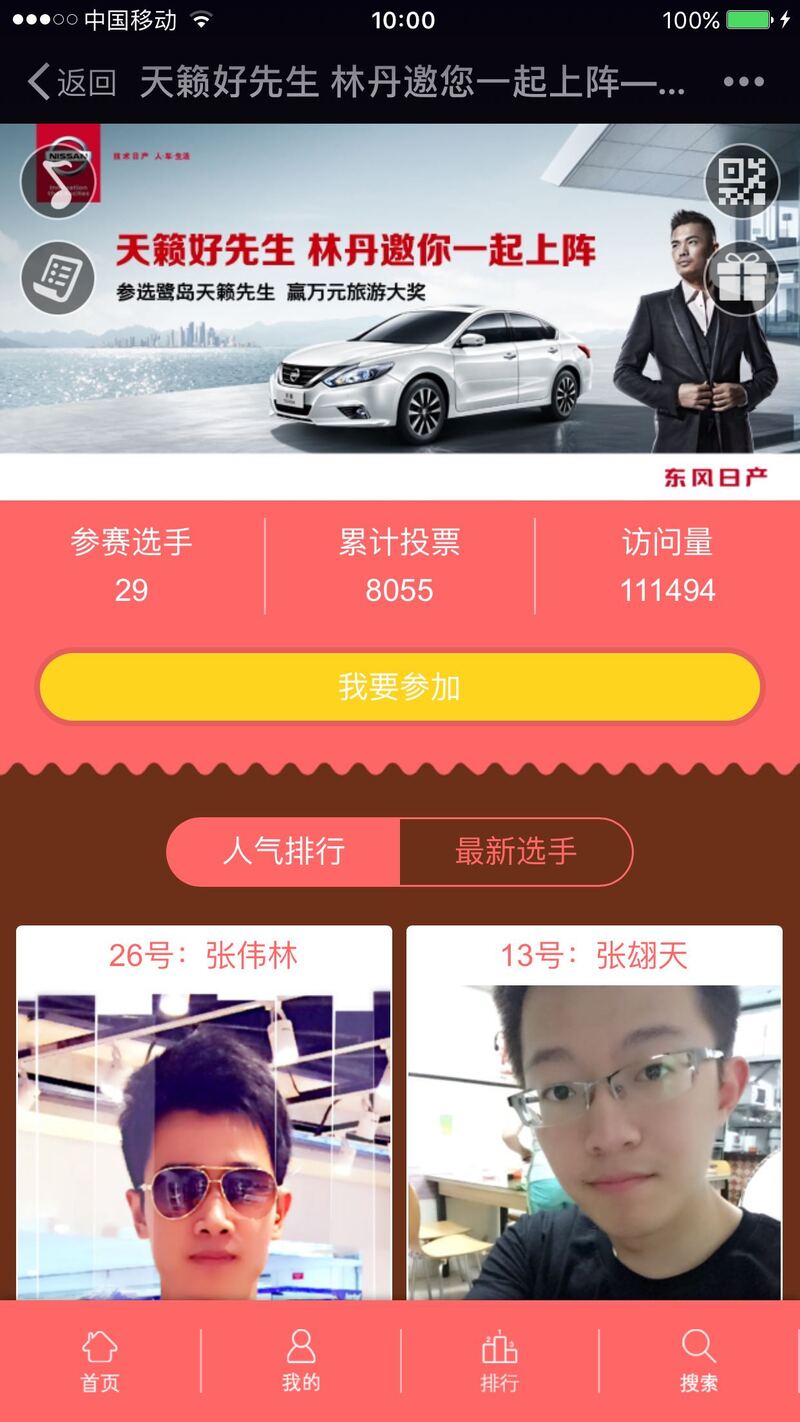800x1422 pixels.
Task: Toggle the background music icon
Action: 58,182
